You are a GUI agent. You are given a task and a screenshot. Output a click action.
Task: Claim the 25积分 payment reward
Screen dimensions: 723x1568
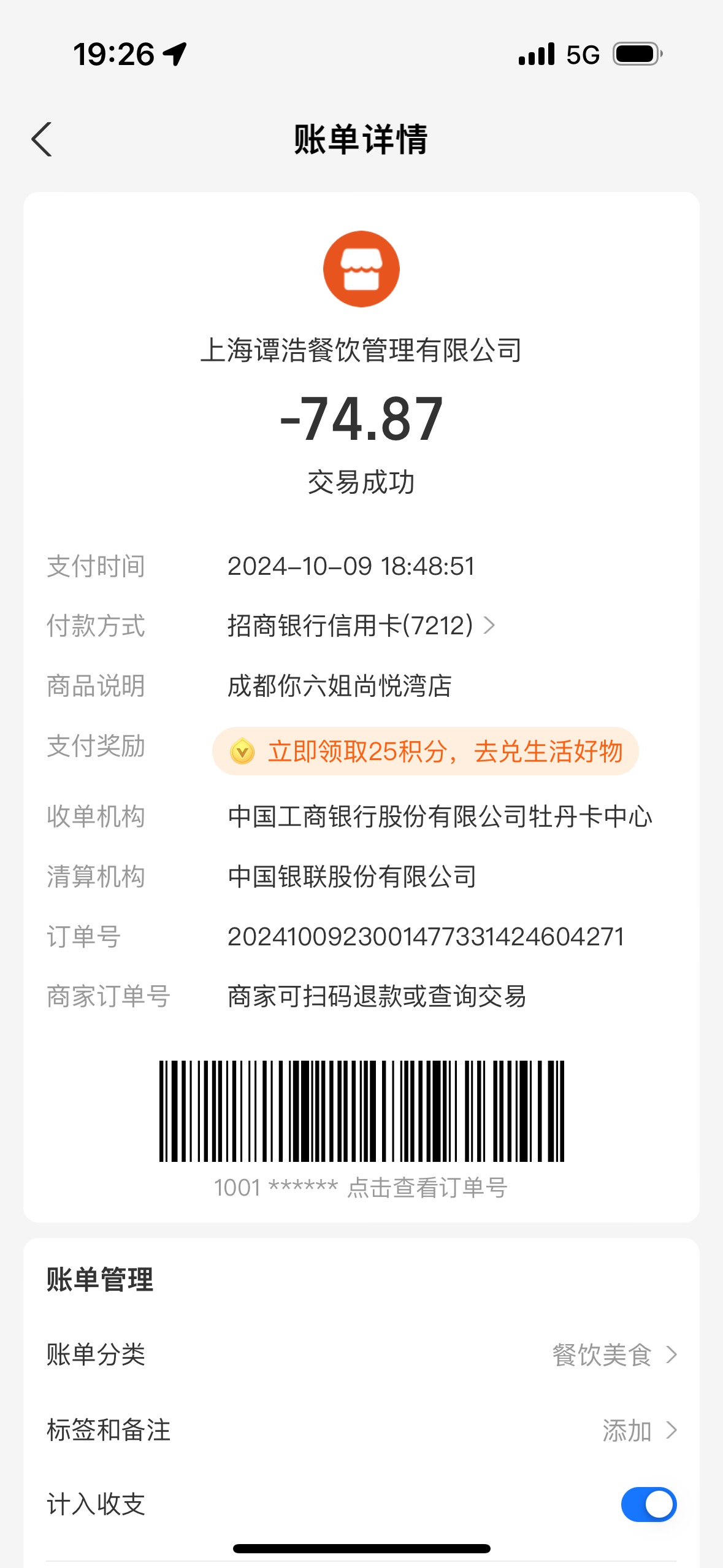pyautogui.click(x=425, y=751)
